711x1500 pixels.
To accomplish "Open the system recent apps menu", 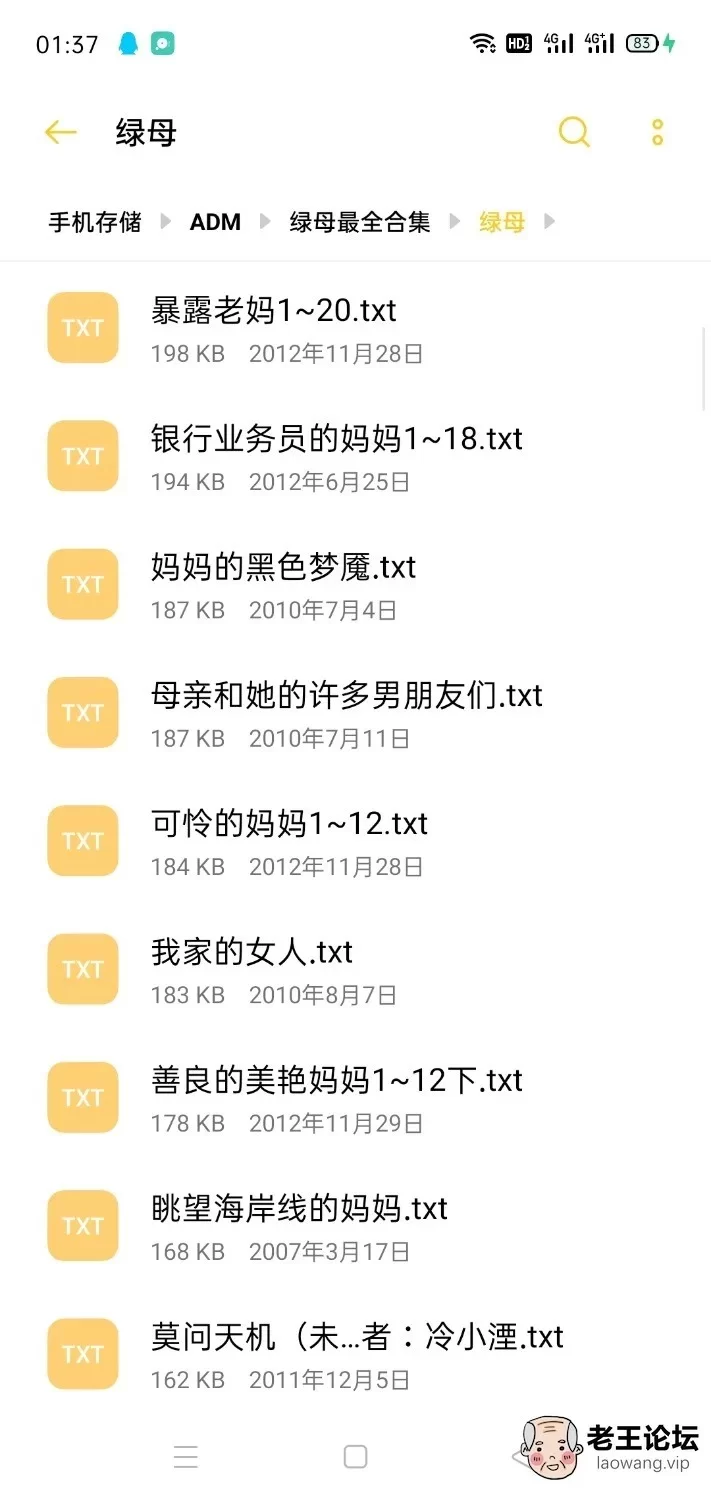I will (x=186, y=1456).
